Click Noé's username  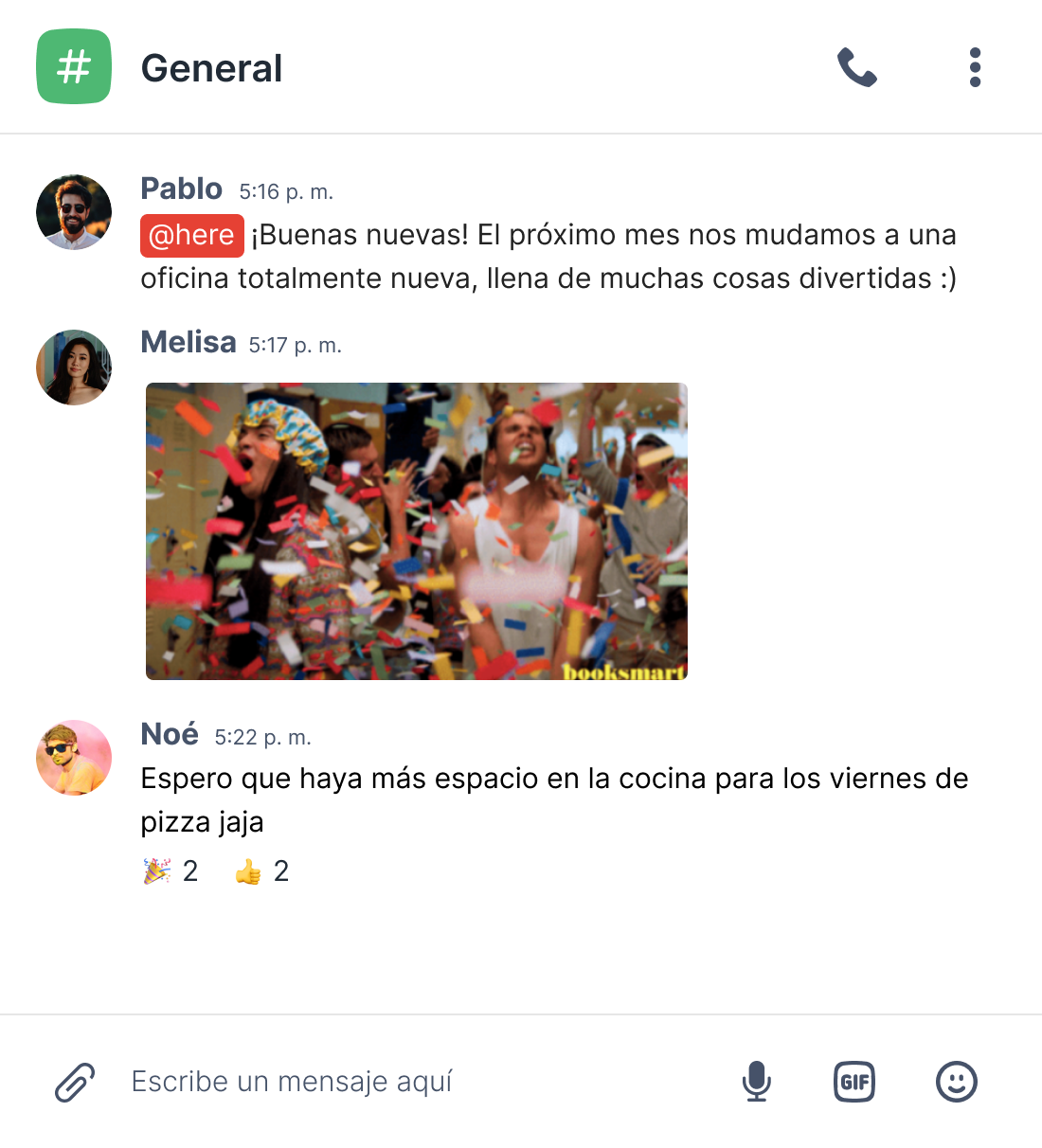click(171, 733)
